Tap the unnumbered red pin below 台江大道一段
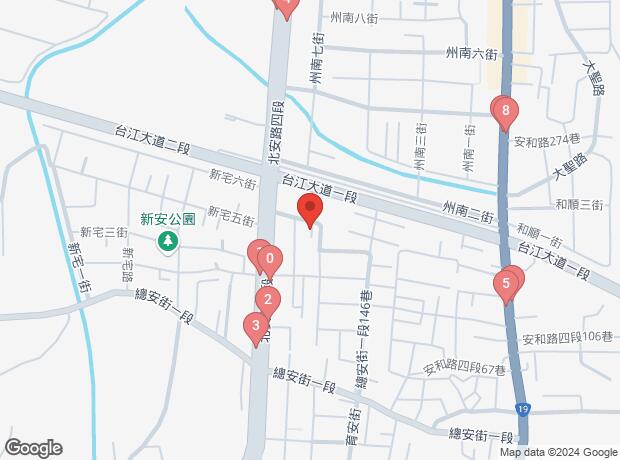This screenshot has width=620, height=460. click(310, 211)
